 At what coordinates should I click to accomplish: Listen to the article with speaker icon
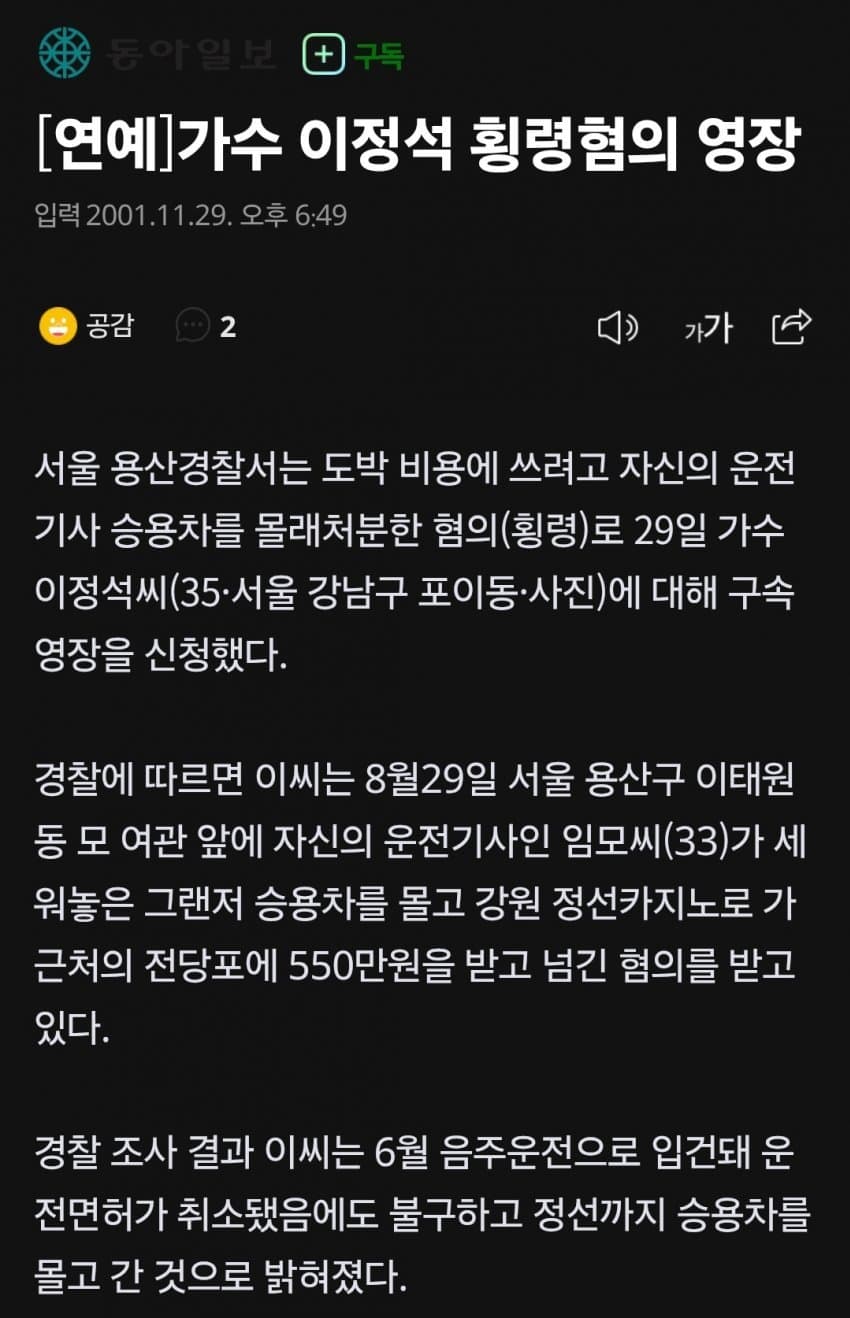pyautogui.click(x=617, y=327)
